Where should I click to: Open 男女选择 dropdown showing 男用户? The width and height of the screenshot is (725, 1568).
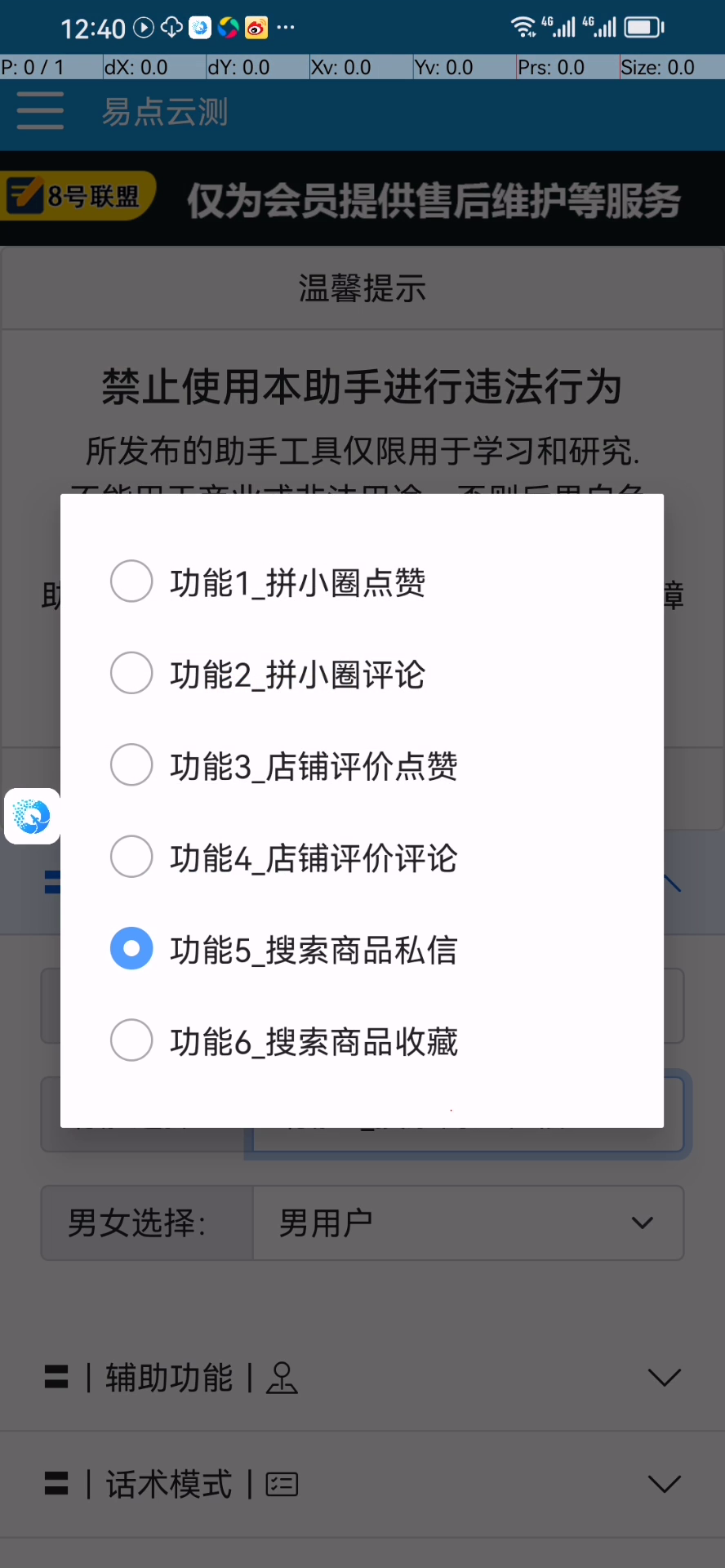[x=467, y=1223]
